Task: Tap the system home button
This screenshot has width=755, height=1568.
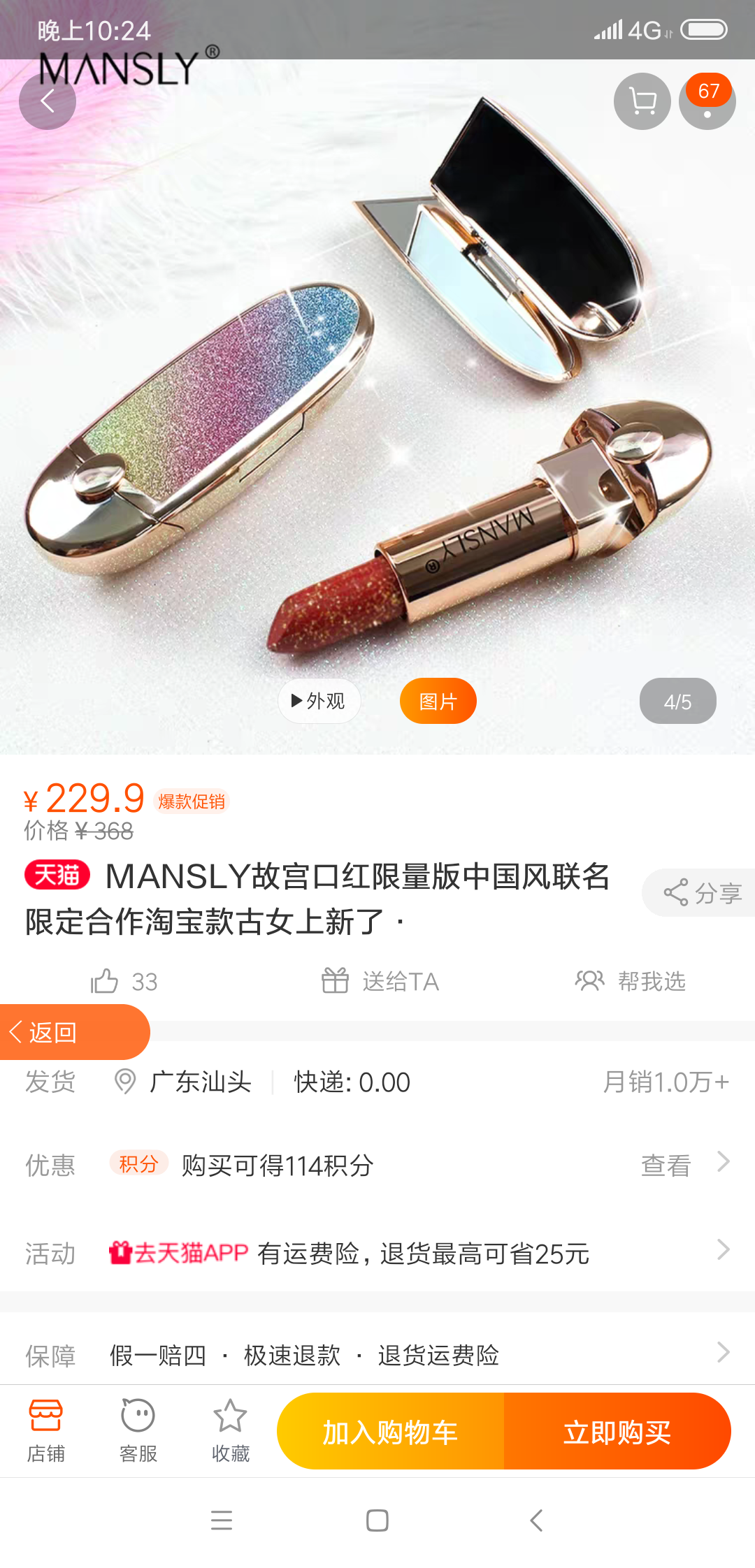Action: coord(377,1520)
